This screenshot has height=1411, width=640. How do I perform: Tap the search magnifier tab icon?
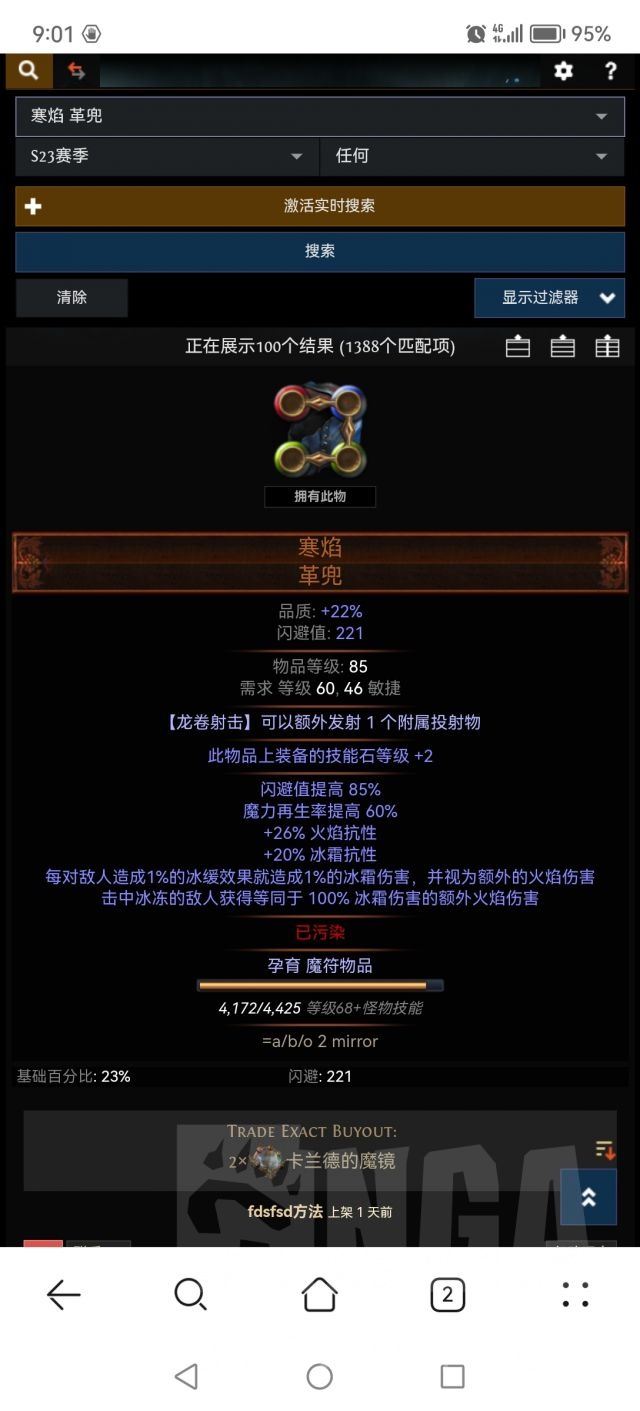pos(29,71)
